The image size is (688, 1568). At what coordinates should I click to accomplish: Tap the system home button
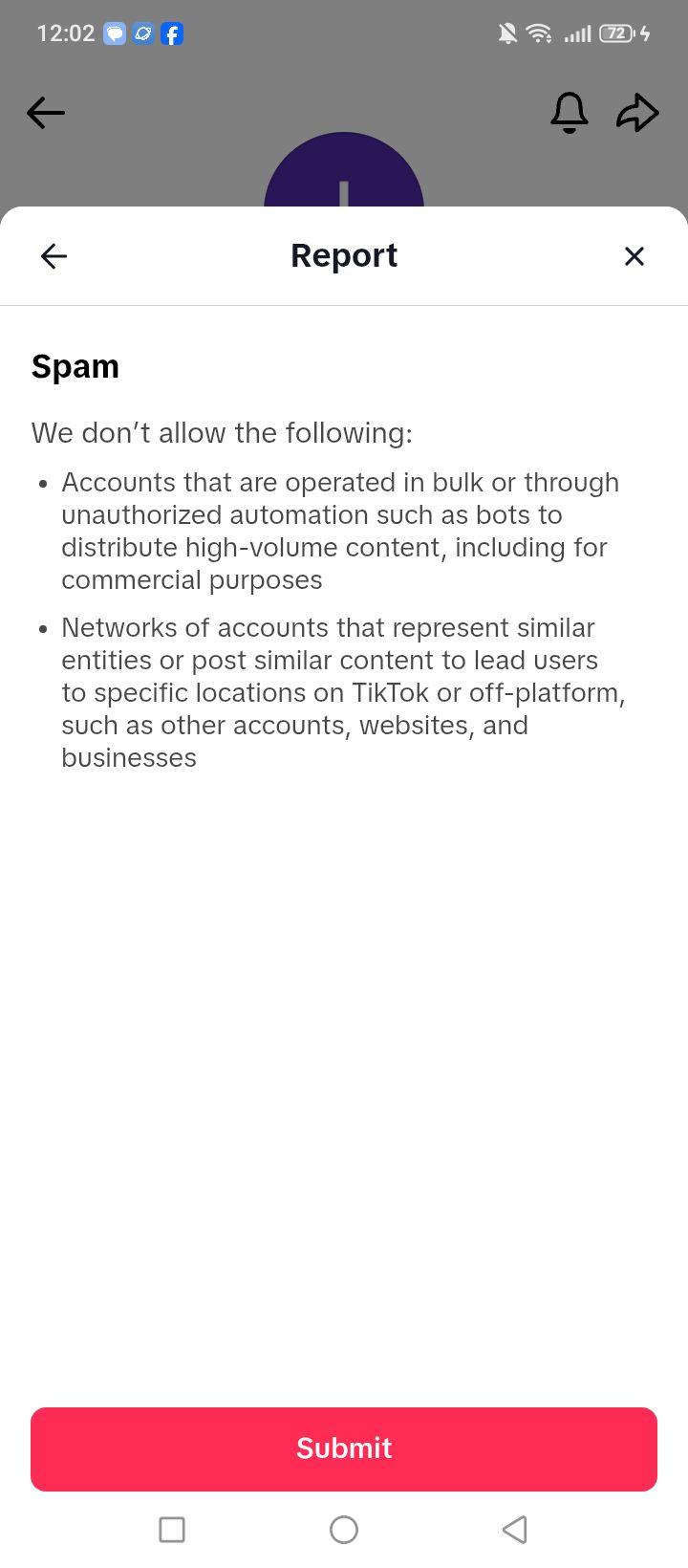coord(344,1530)
